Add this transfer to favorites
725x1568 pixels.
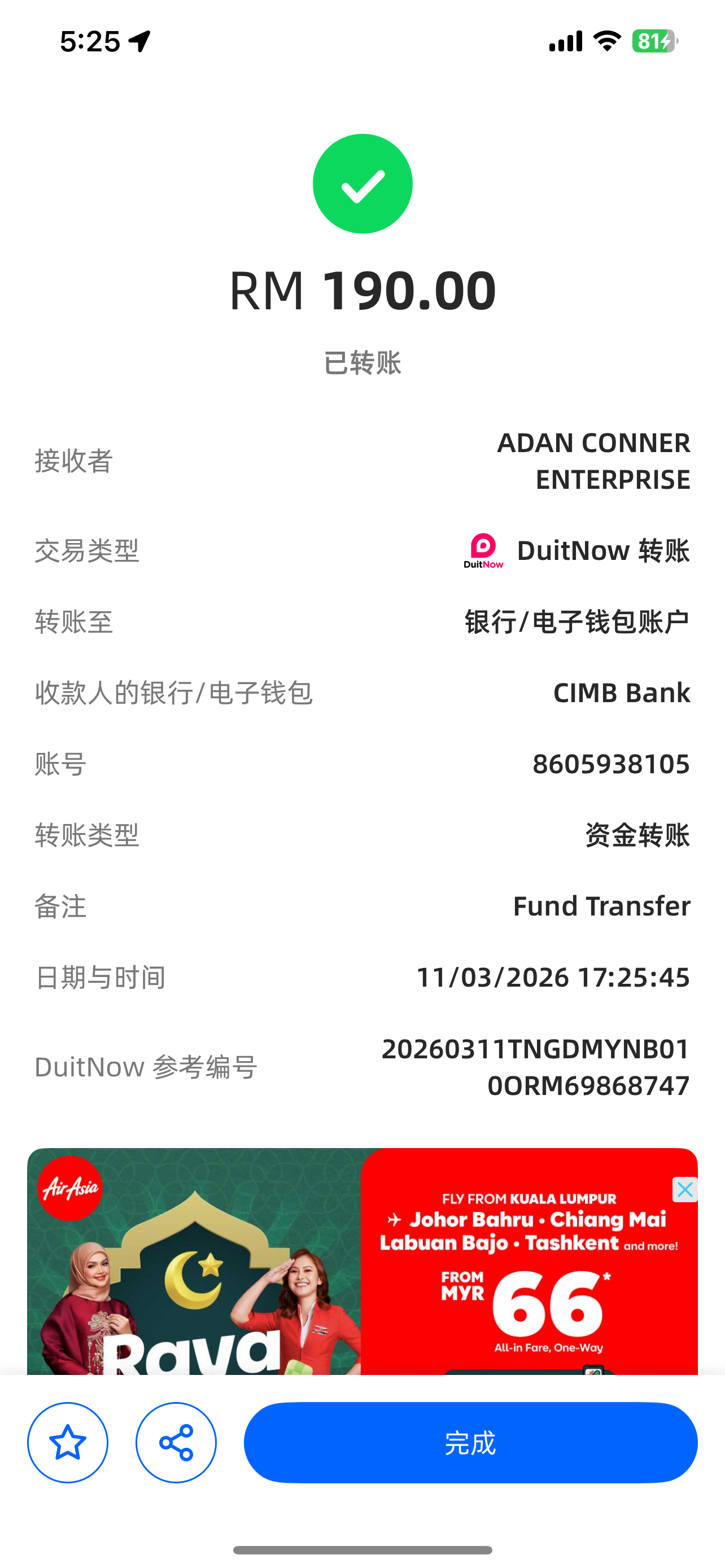coord(68,1442)
